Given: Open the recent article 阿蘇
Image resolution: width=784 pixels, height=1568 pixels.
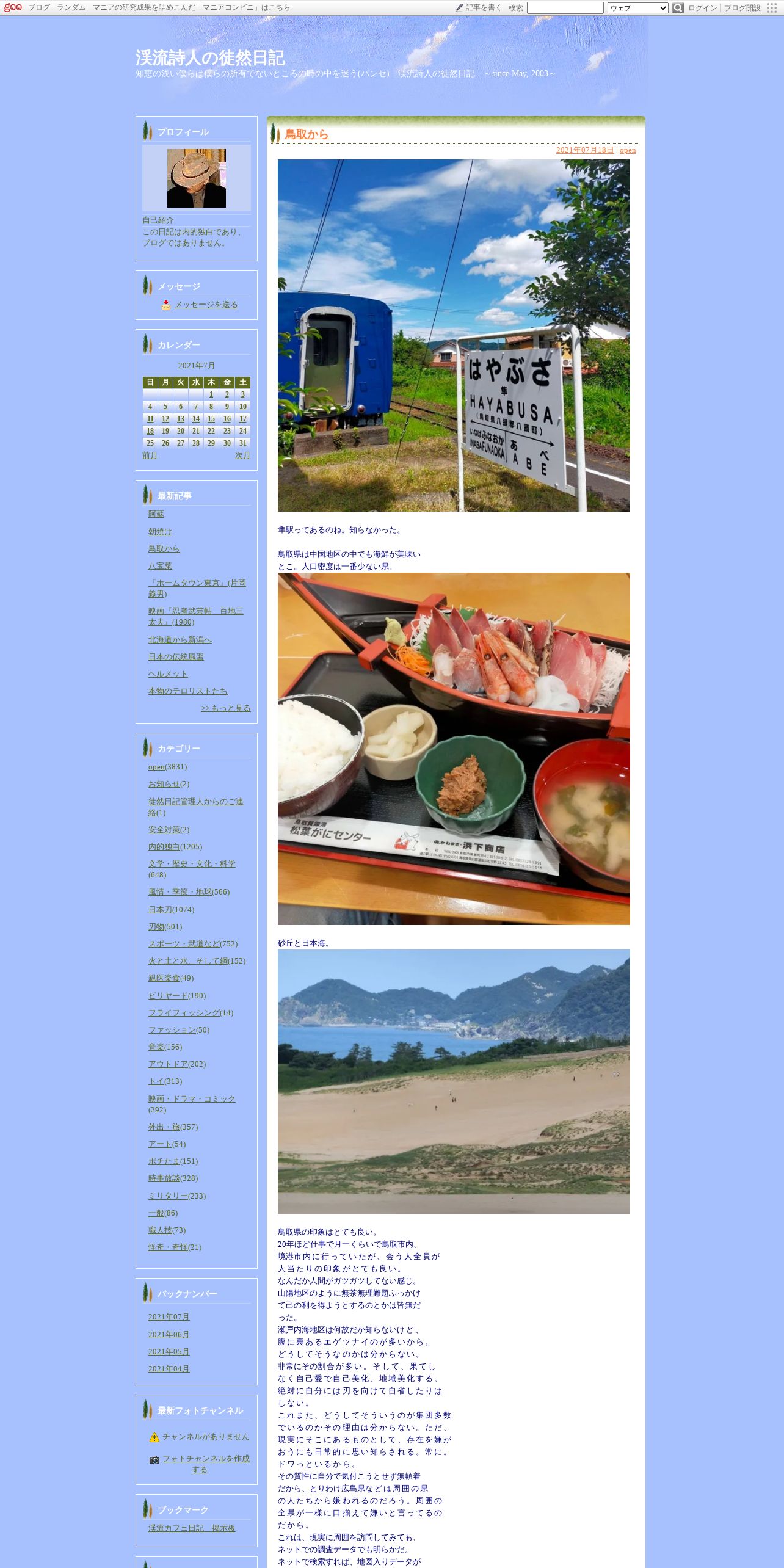Looking at the screenshot, I should coord(156,514).
